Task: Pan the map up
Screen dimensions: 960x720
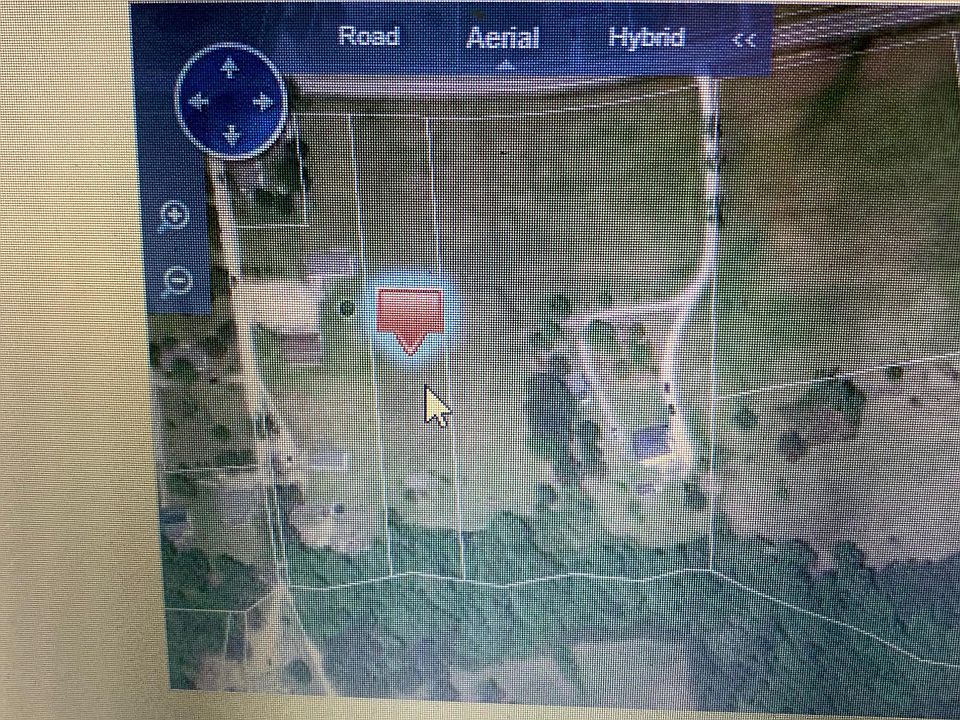Action: pyautogui.click(x=230, y=68)
